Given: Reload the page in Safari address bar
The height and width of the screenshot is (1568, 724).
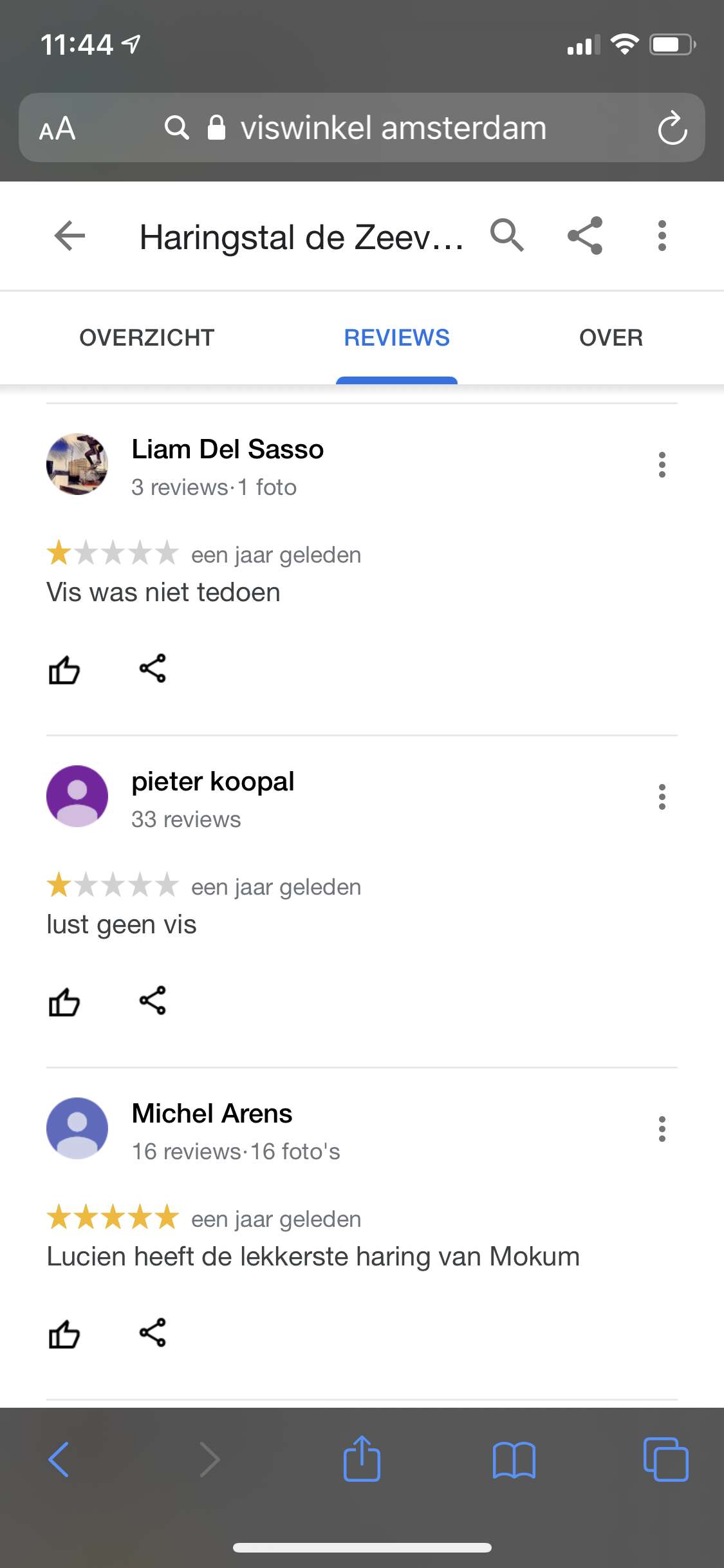Looking at the screenshot, I should [x=673, y=127].
